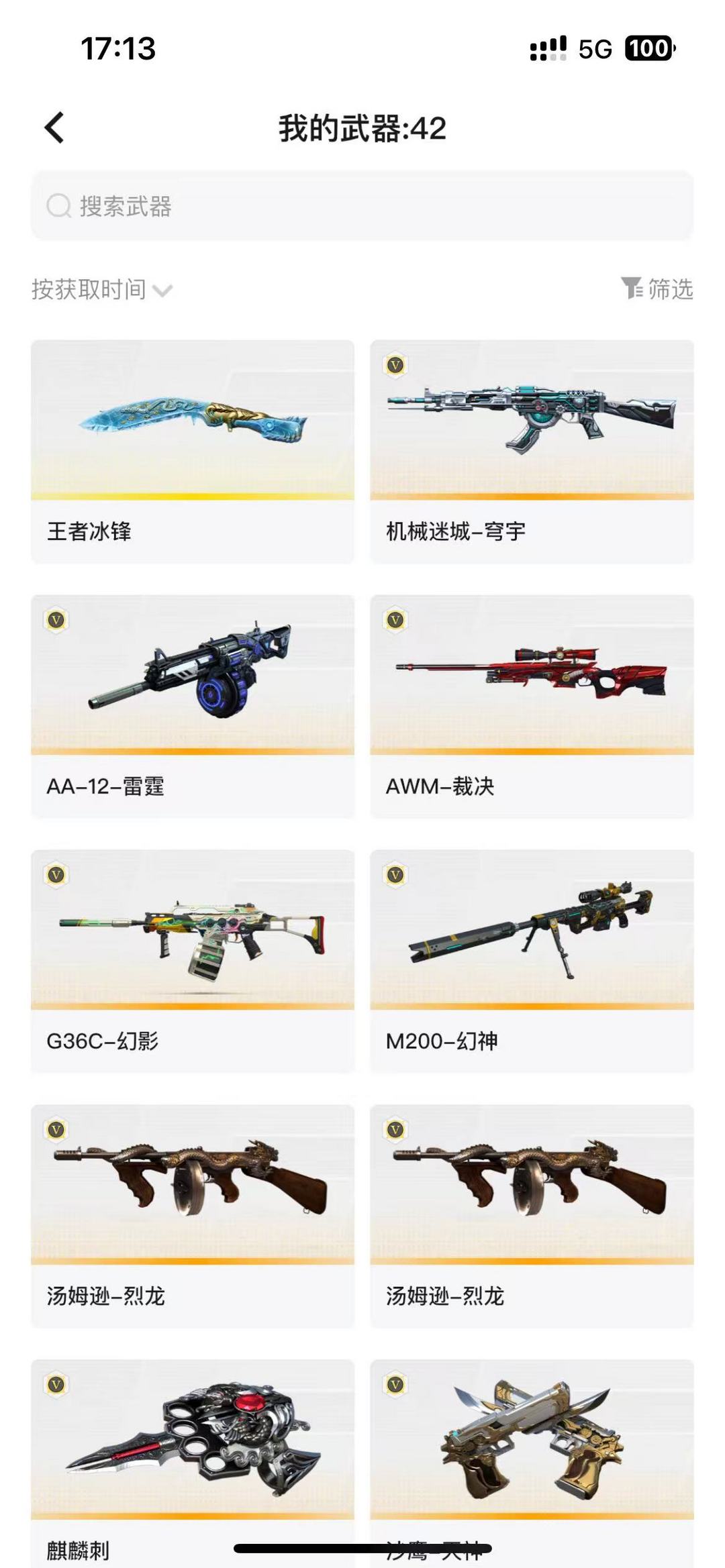This screenshot has height=1568, width=725.
Task: View the 机械迷城-穹宇 weapon card
Action: (x=532, y=452)
